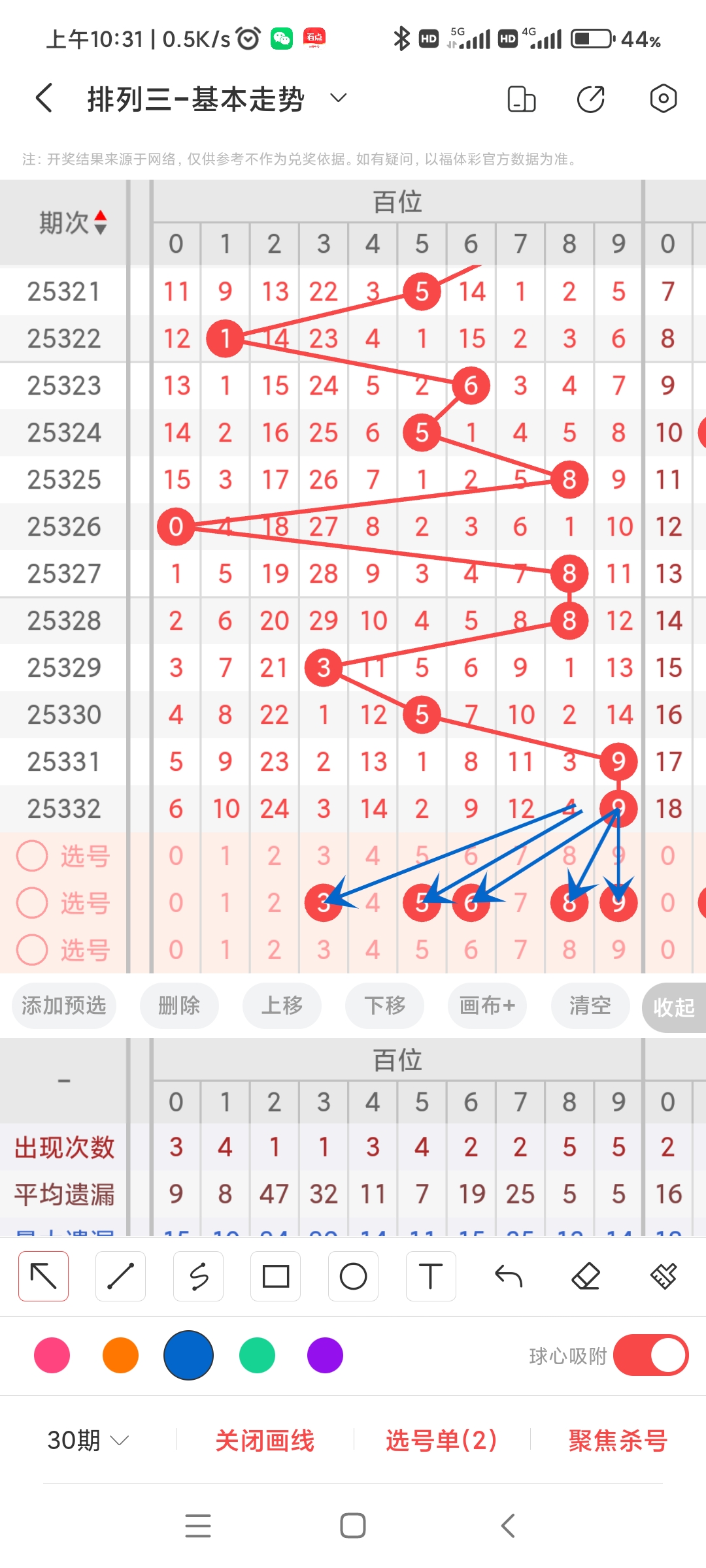This screenshot has height=1568, width=706.
Task: Select the eraser tool
Action: click(x=587, y=1275)
